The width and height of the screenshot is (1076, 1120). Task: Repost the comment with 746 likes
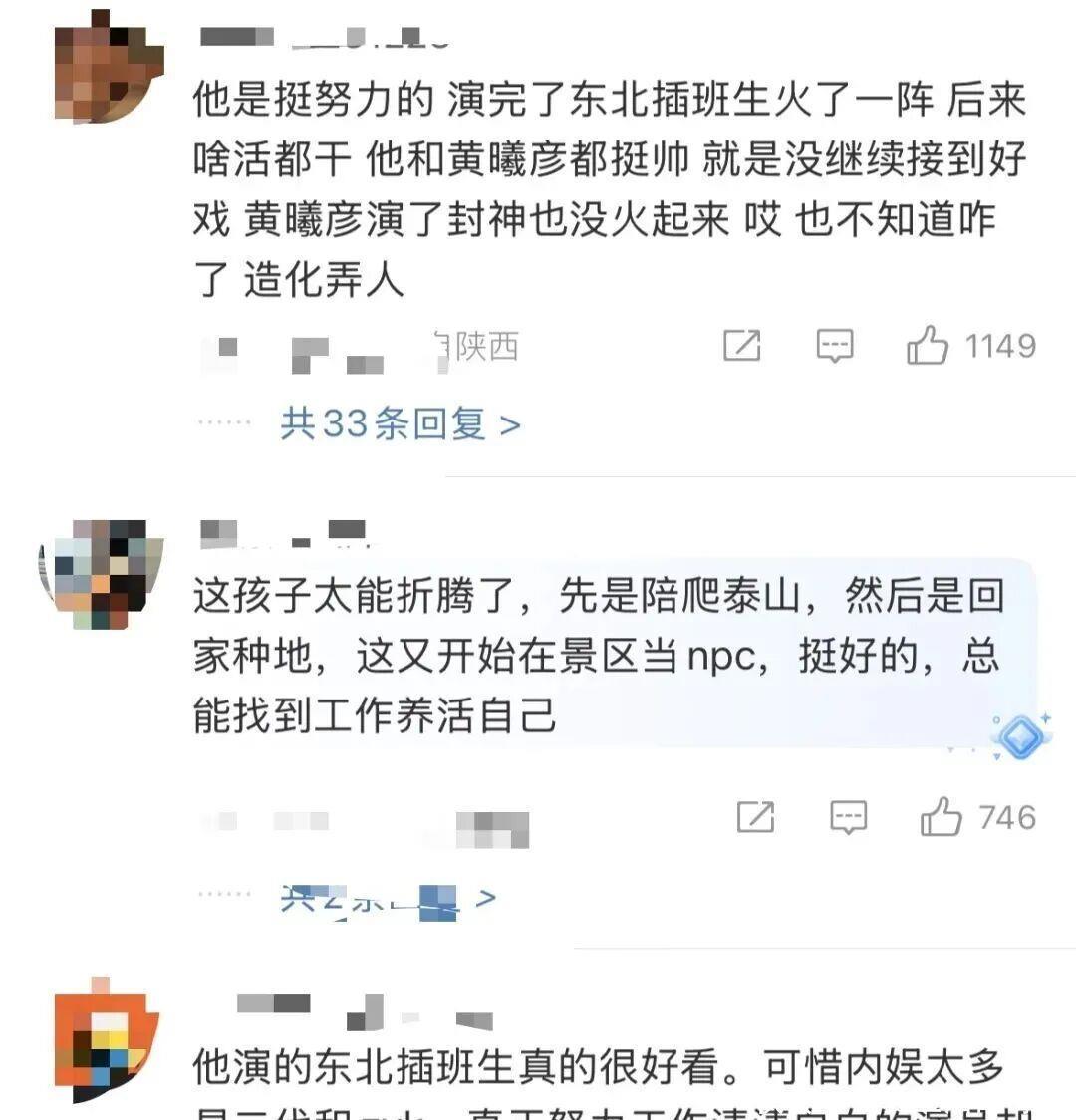click(755, 818)
